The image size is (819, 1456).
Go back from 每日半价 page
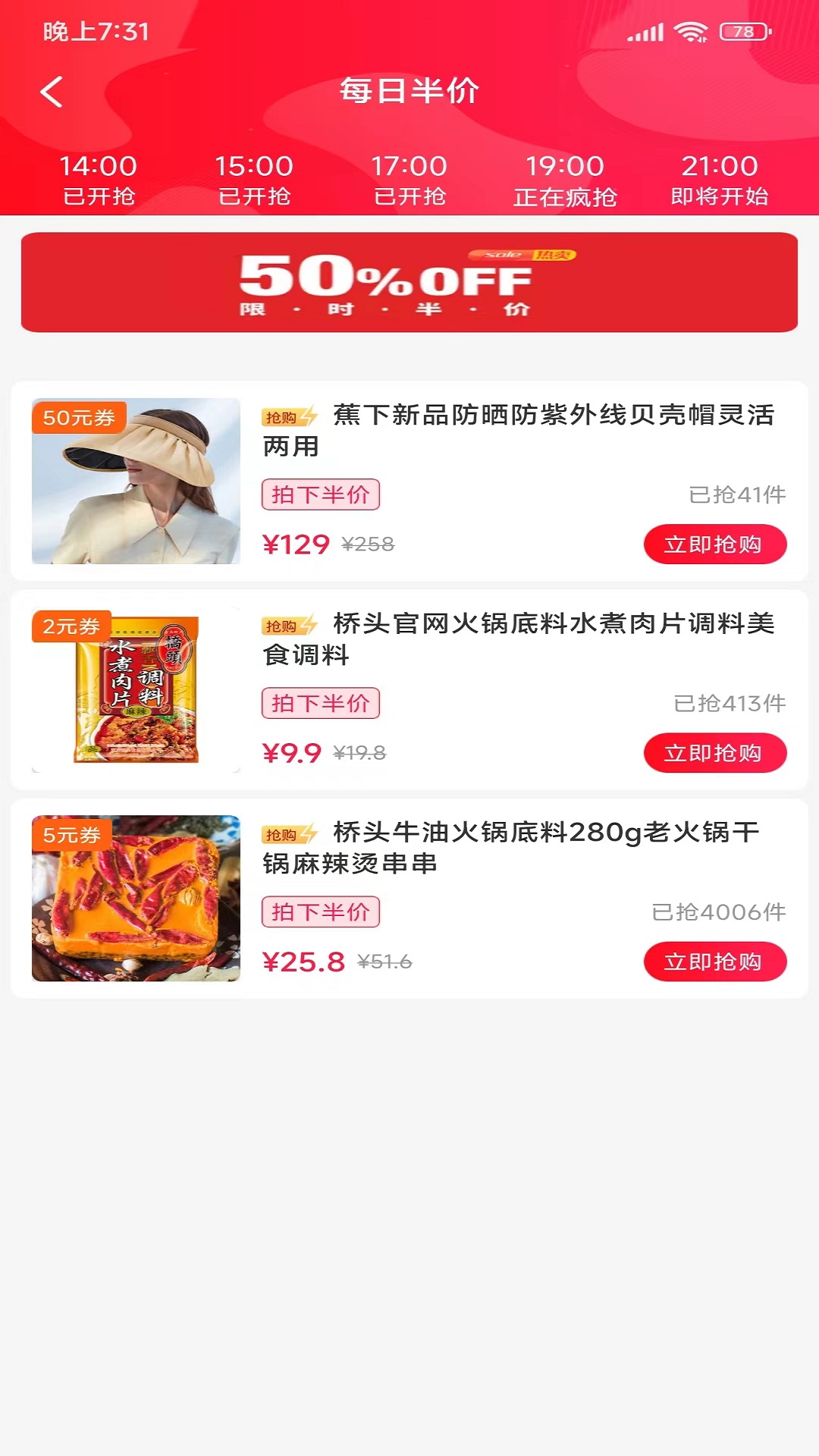point(52,93)
